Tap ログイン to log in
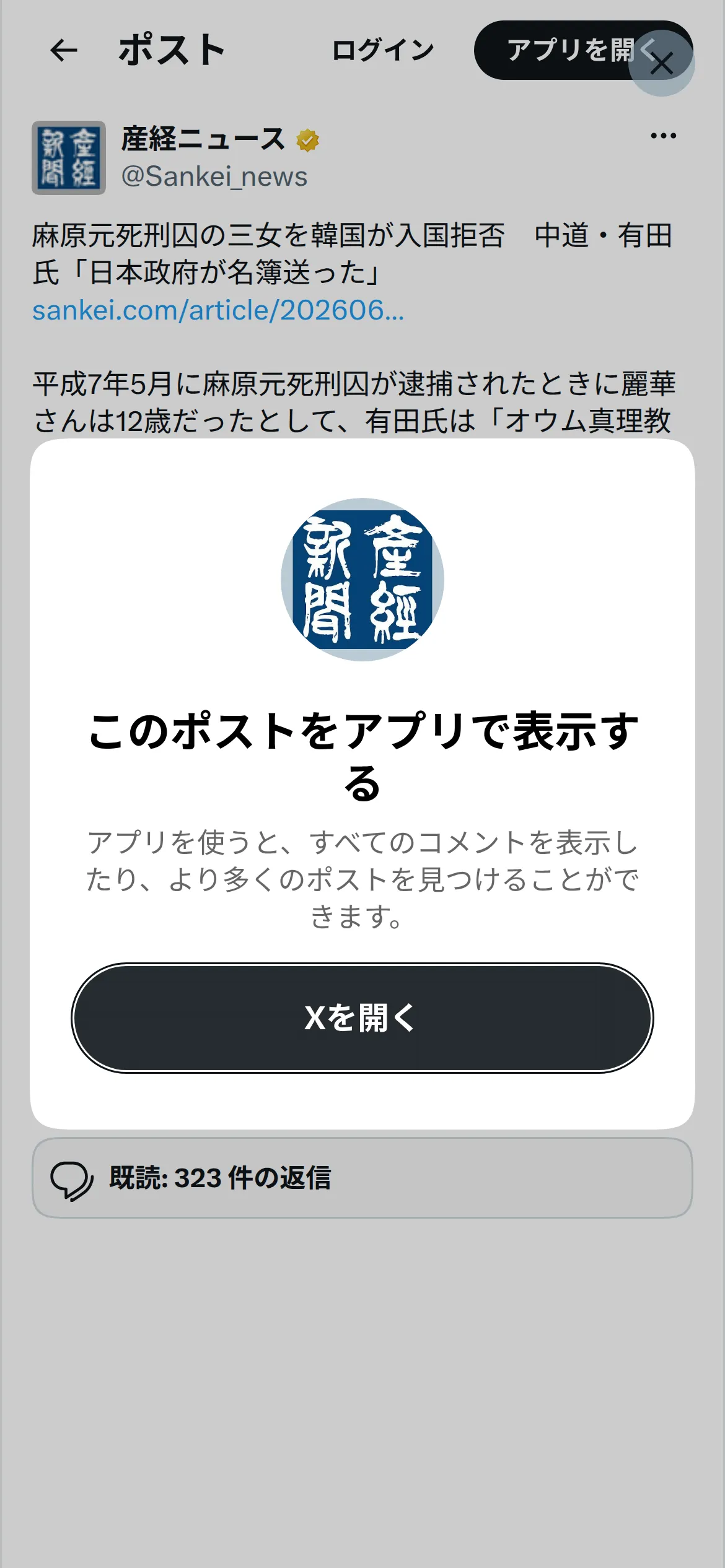Viewport: 725px width, 1568px height. click(383, 50)
